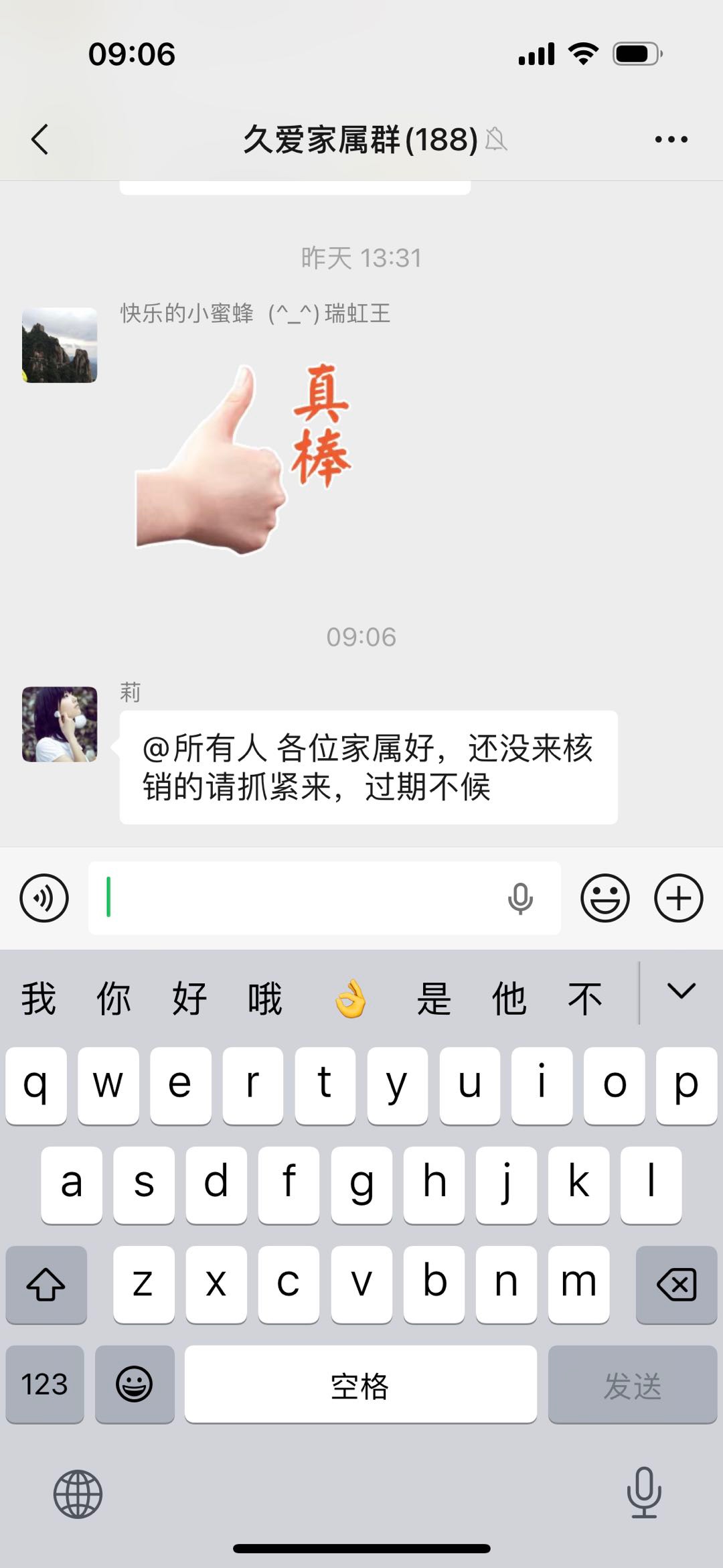Switch keyboard language with the globe
This screenshot has height=1568, width=723.
point(78,1494)
